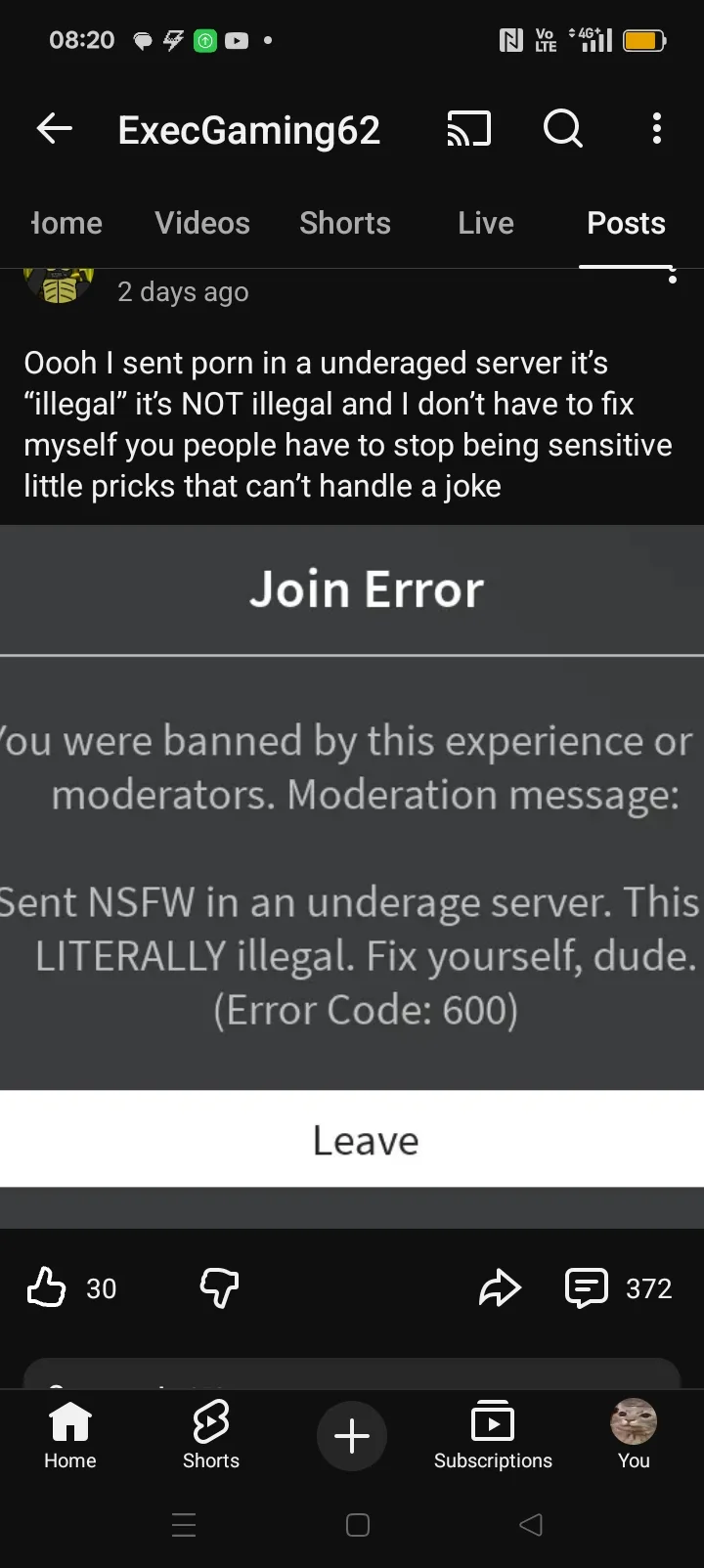Viewport: 704px width, 1568px height.
Task: Open the channel overflow menu
Action: (x=657, y=128)
